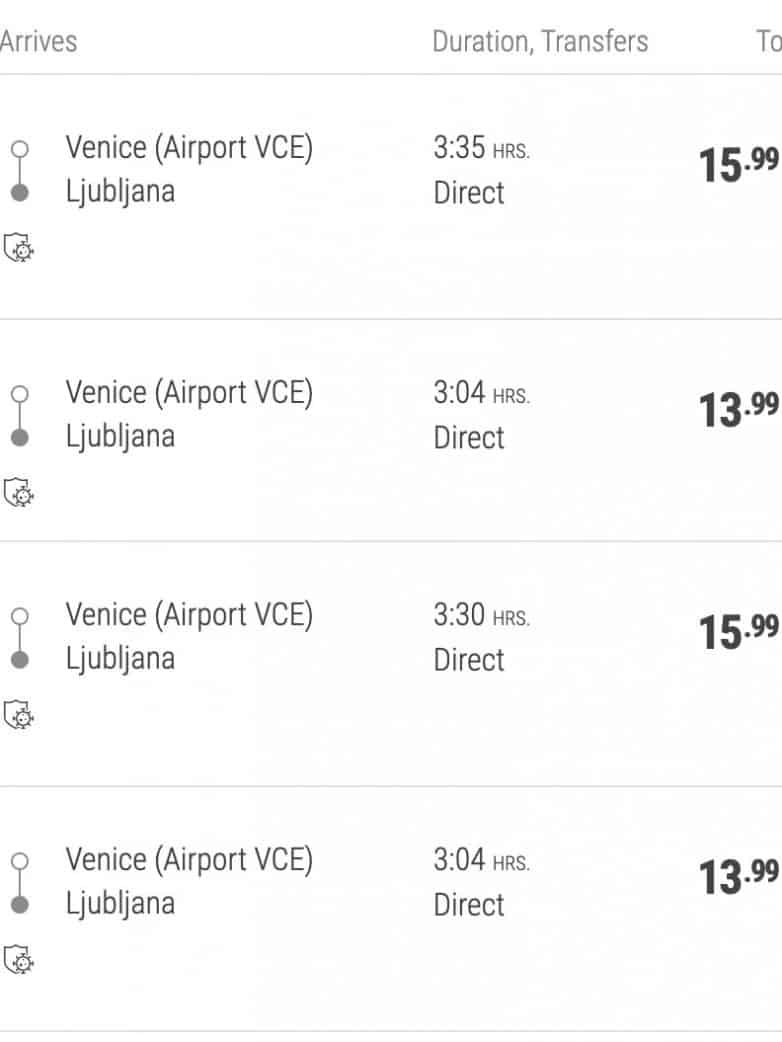Open the health safety shield icon on the 3:30 trip

(x=19, y=714)
